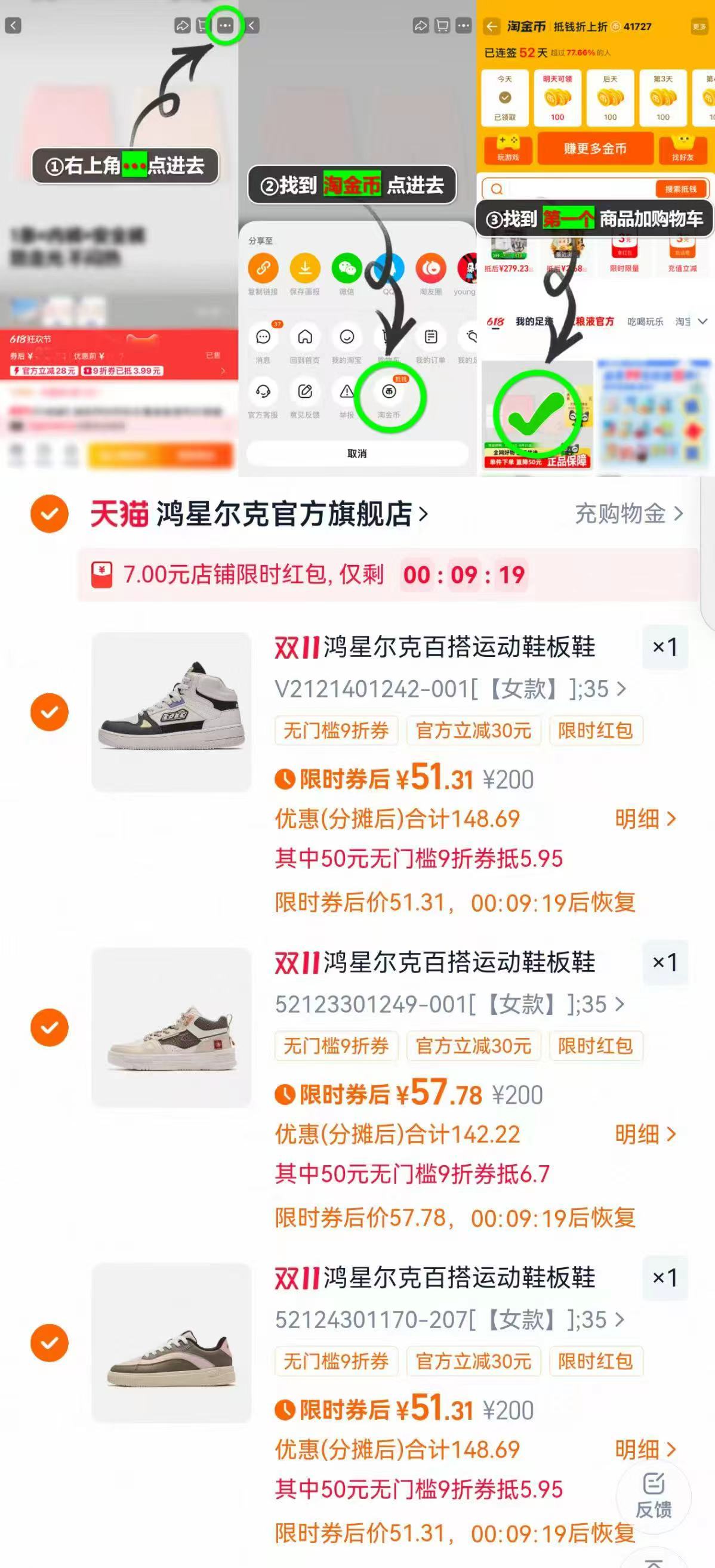Expand 充购物金 next to the store name
This screenshot has width=715, height=1568.
(x=626, y=514)
